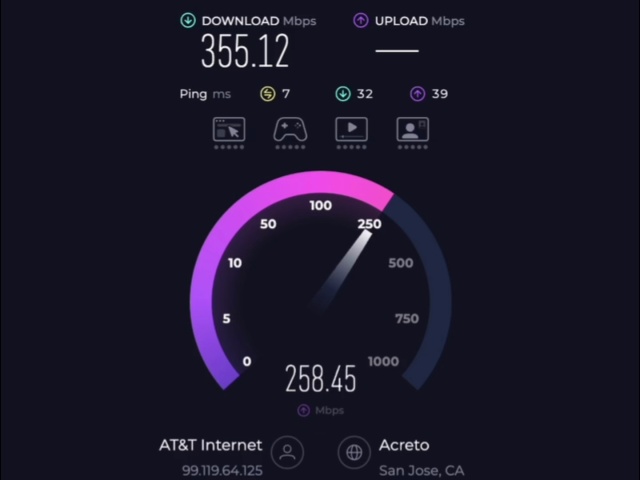
Task: Open the web browsing rating icon
Action: click(x=229, y=130)
